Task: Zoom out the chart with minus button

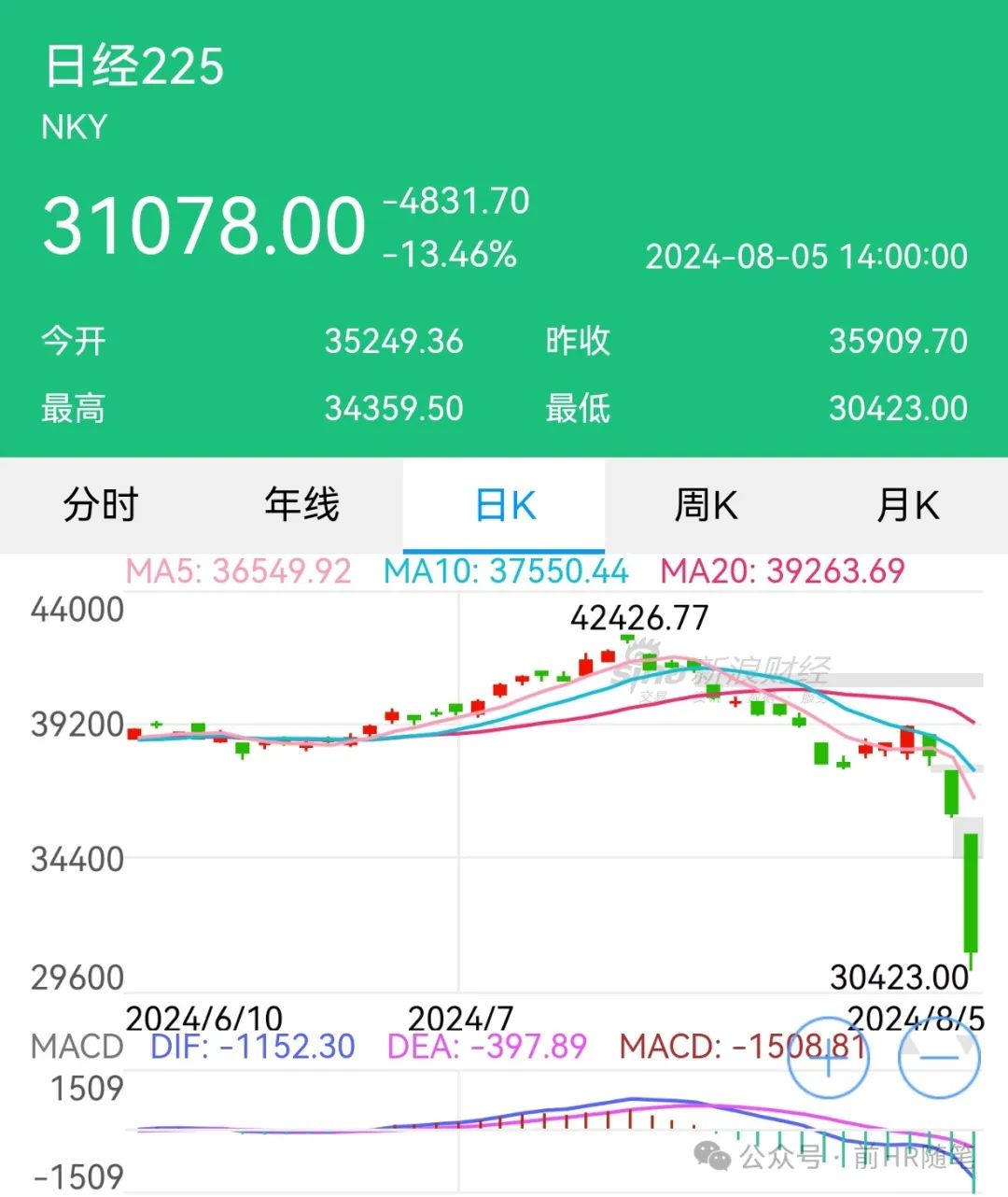Action: point(939,1057)
